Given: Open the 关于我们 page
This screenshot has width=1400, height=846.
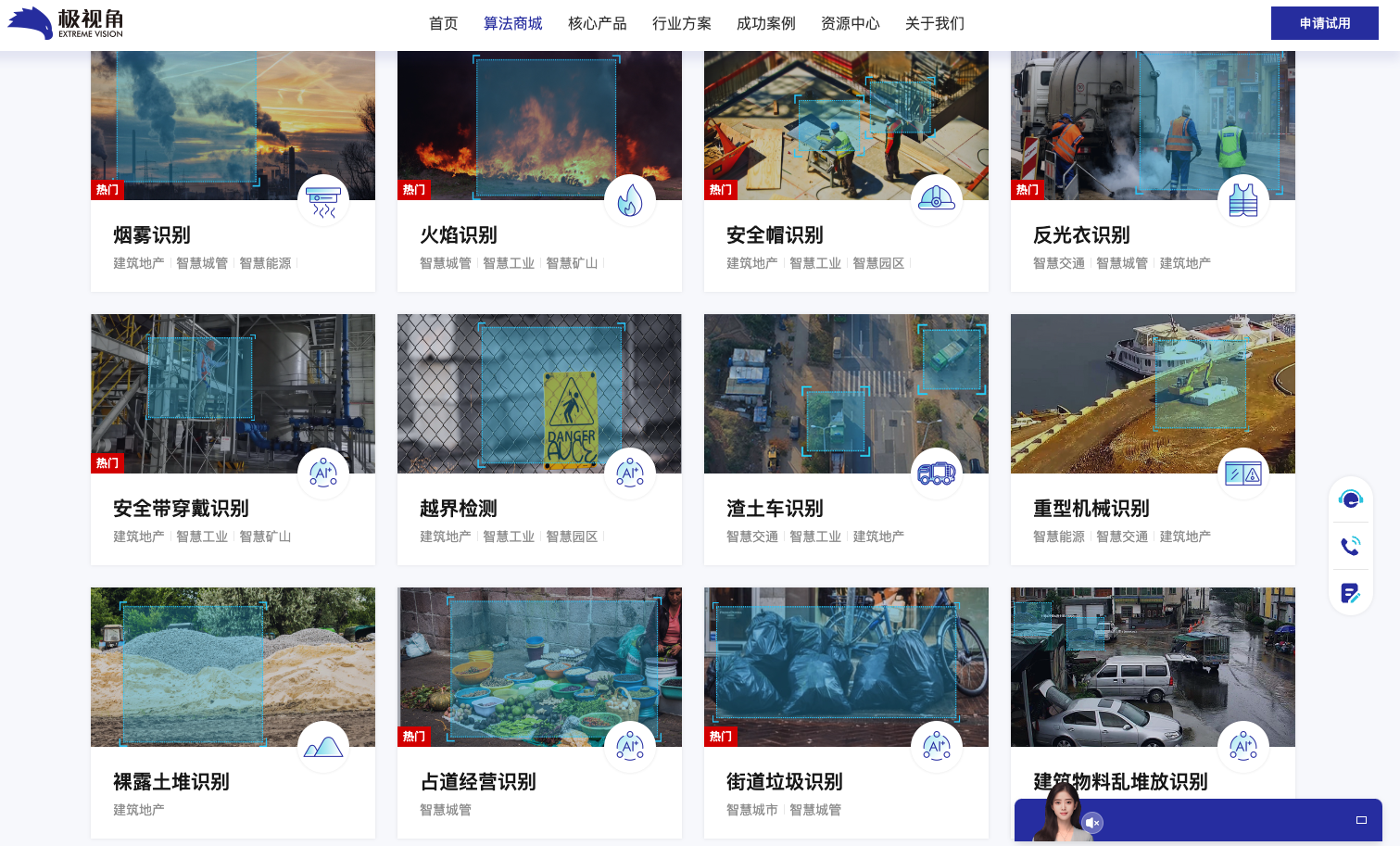Looking at the screenshot, I should pos(934,23).
